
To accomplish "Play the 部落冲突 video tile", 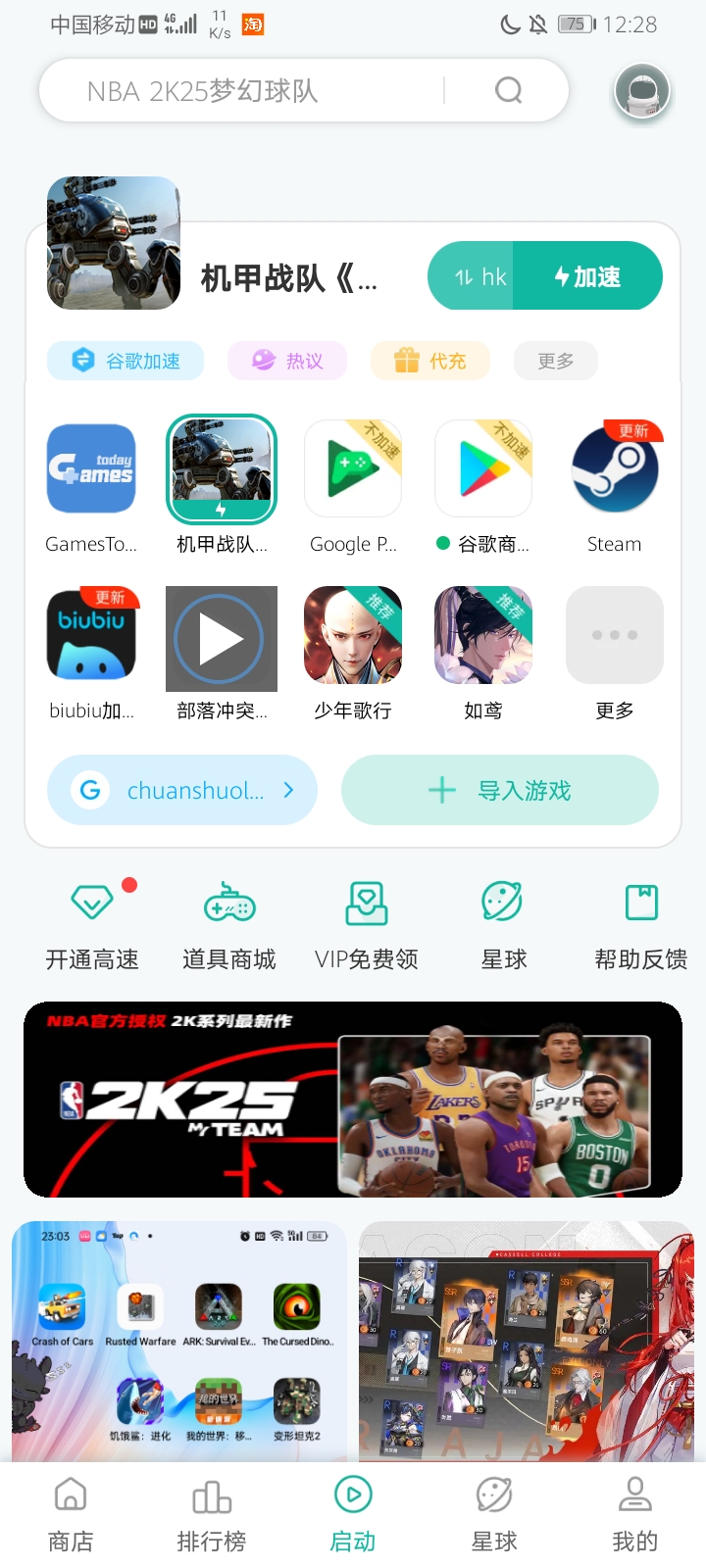I will pos(222,640).
